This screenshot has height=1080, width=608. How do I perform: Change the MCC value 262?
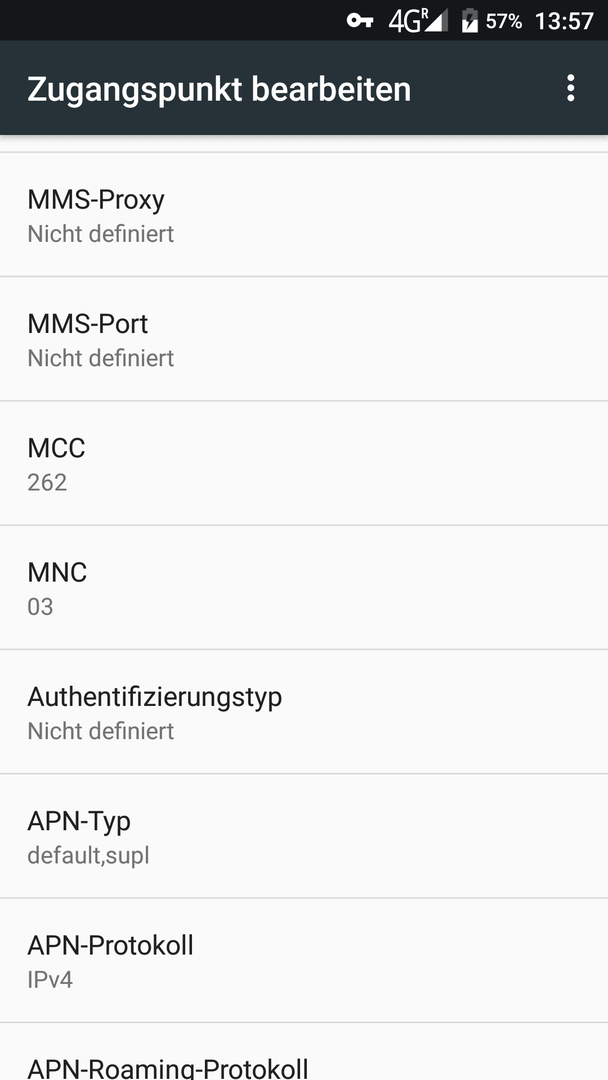[304, 464]
